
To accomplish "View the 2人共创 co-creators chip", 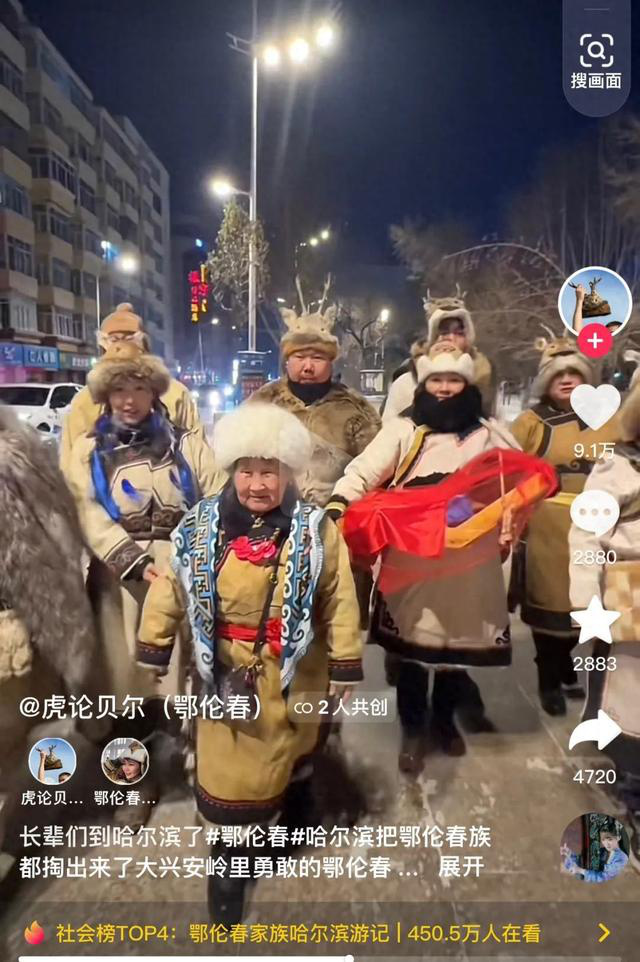I will pos(341,707).
